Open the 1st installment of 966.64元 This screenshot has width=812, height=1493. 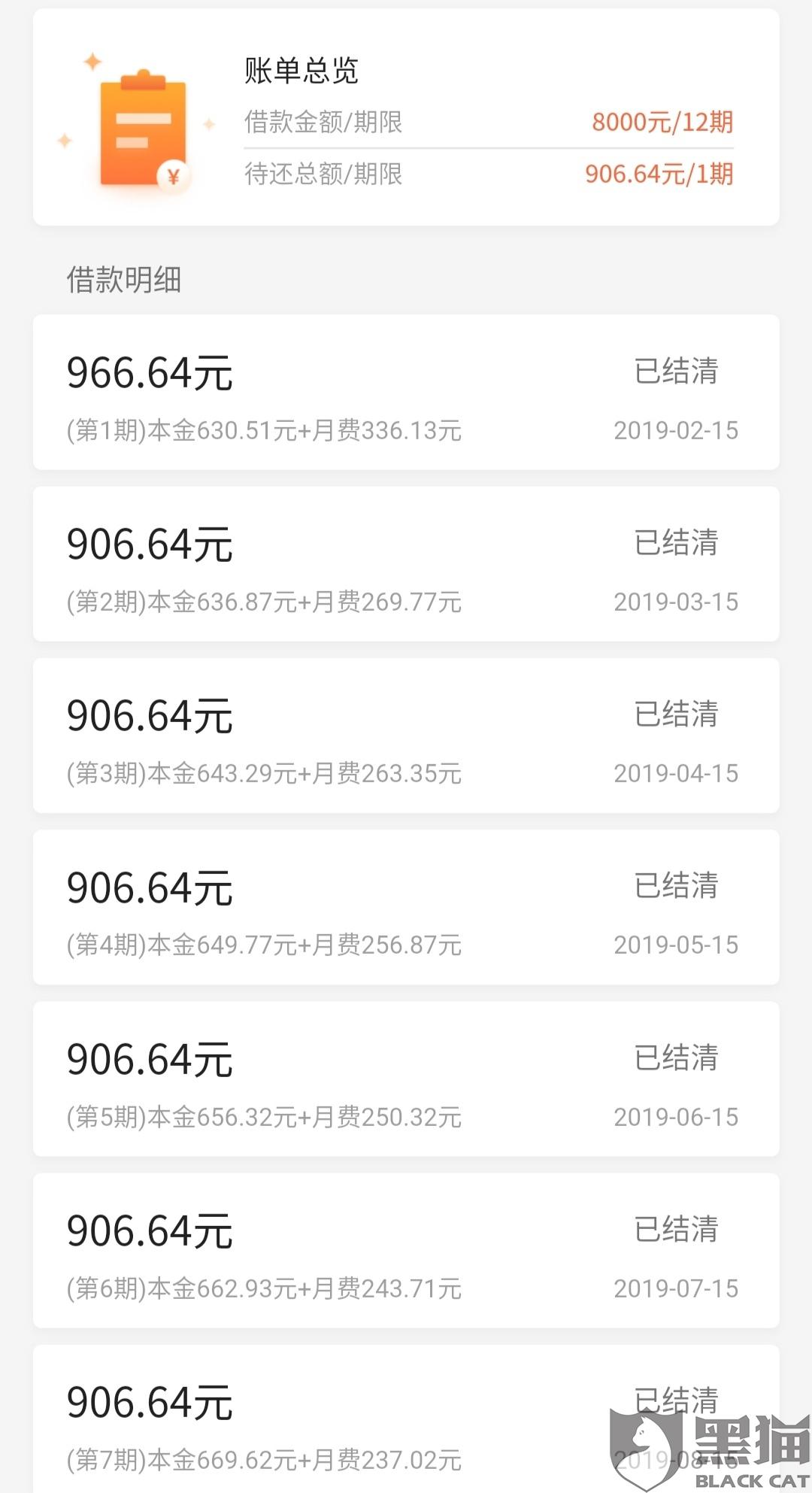[406, 393]
